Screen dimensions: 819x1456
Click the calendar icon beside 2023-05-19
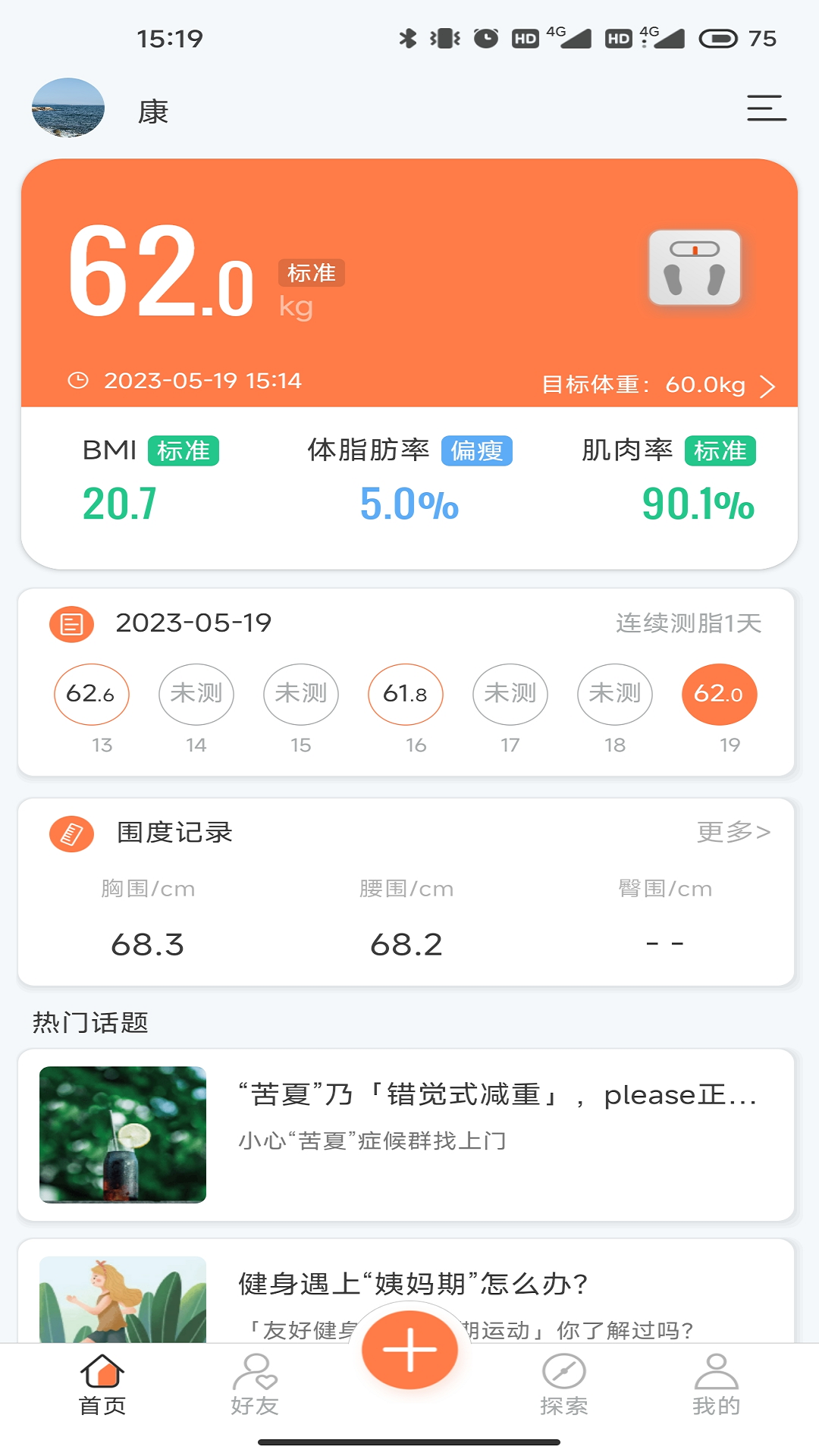pyautogui.click(x=71, y=624)
